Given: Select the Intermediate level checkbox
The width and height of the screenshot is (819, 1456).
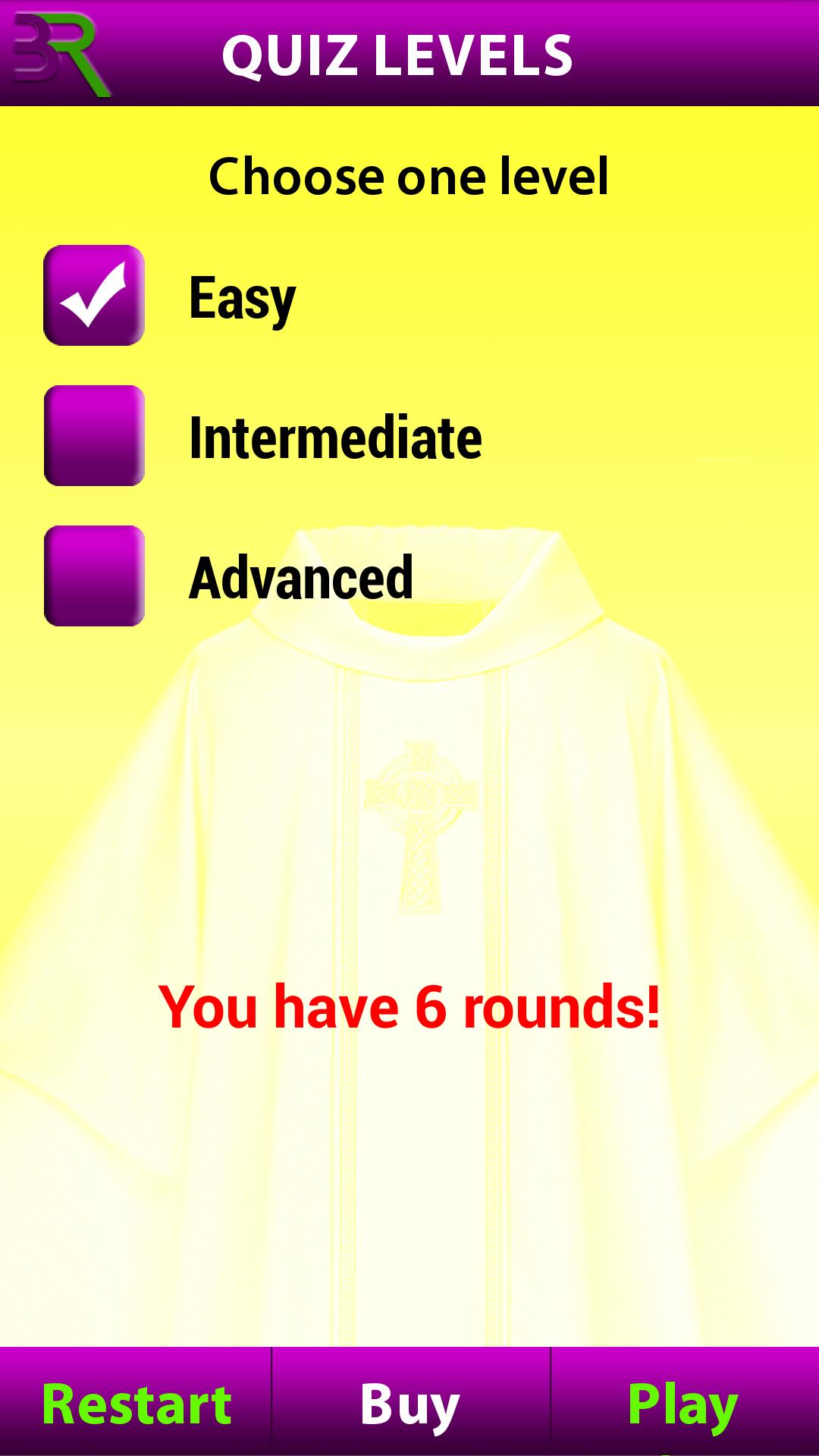Looking at the screenshot, I should point(94,435).
